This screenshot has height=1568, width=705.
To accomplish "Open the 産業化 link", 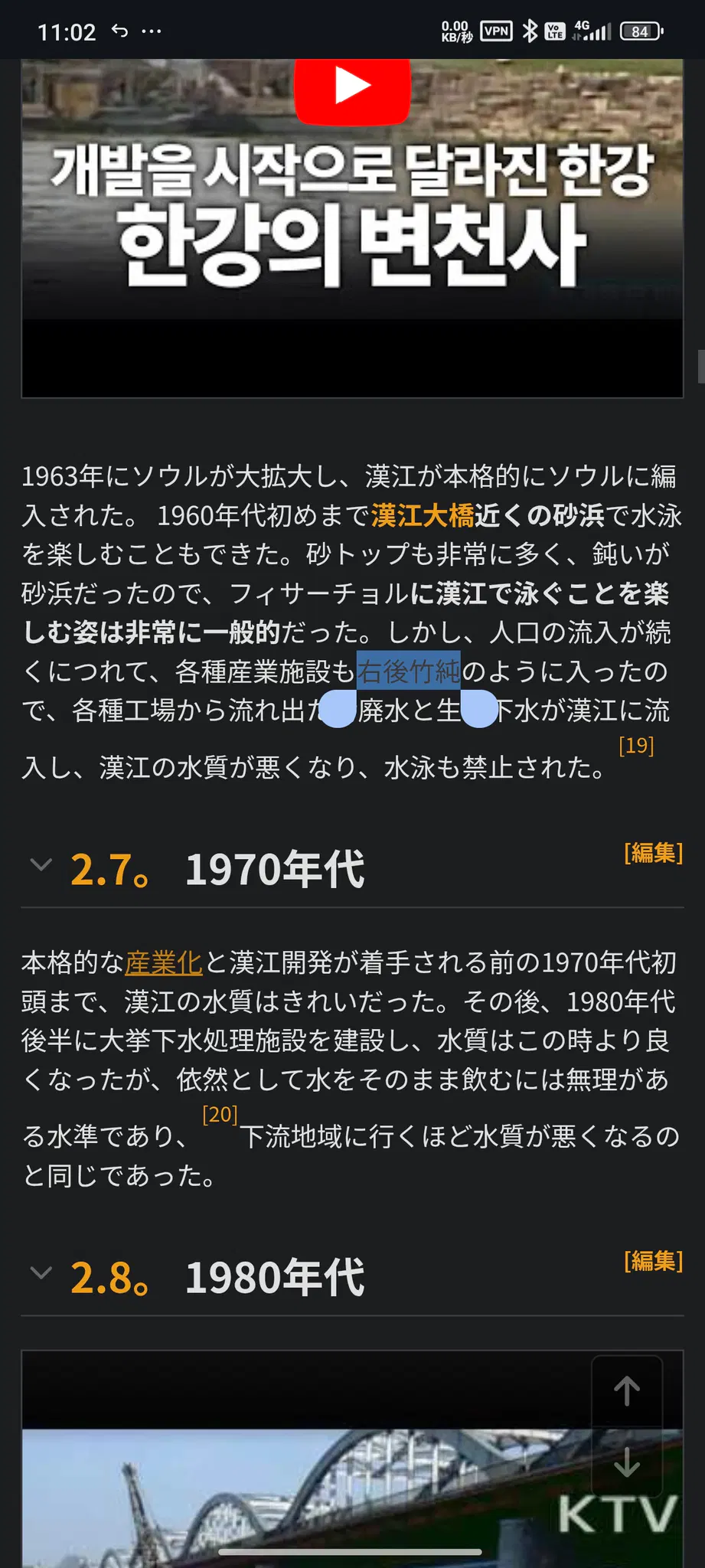I will (x=164, y=962).
